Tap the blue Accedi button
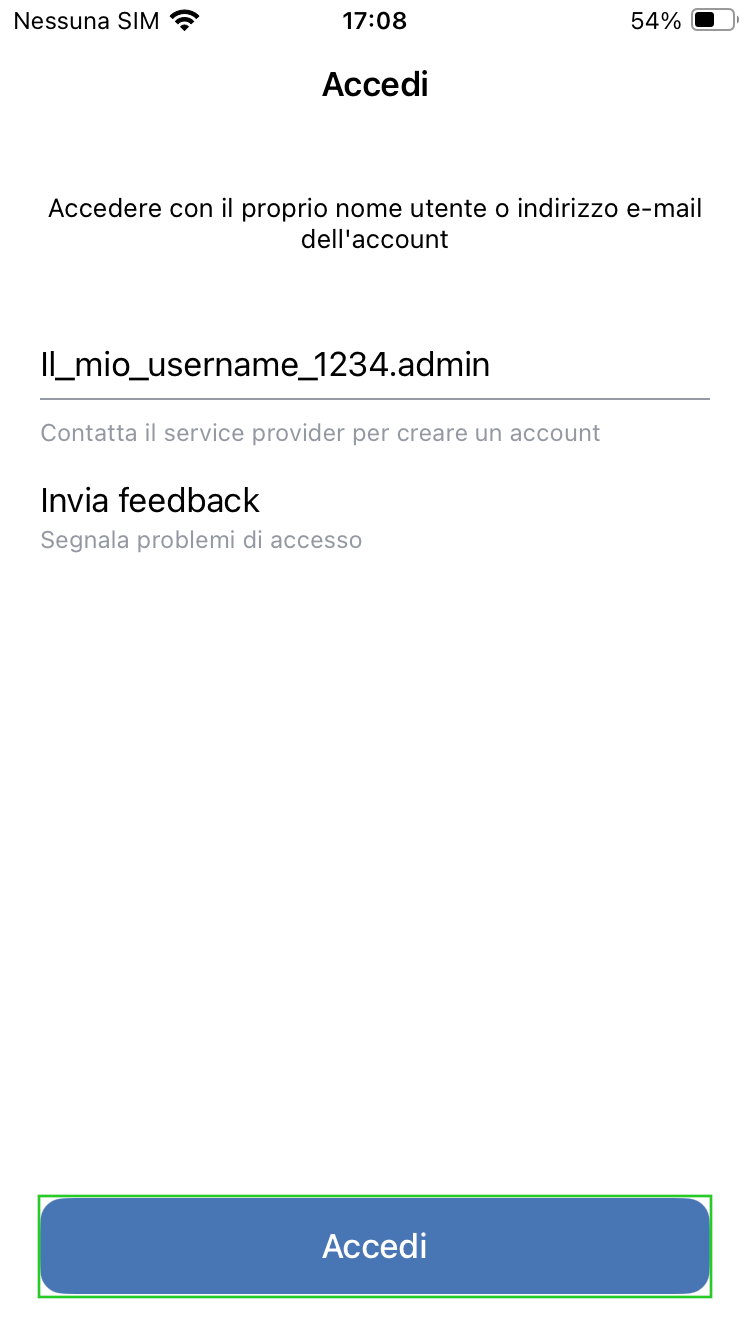Viewport: 750px width, 1334px height. [375, 1246]
